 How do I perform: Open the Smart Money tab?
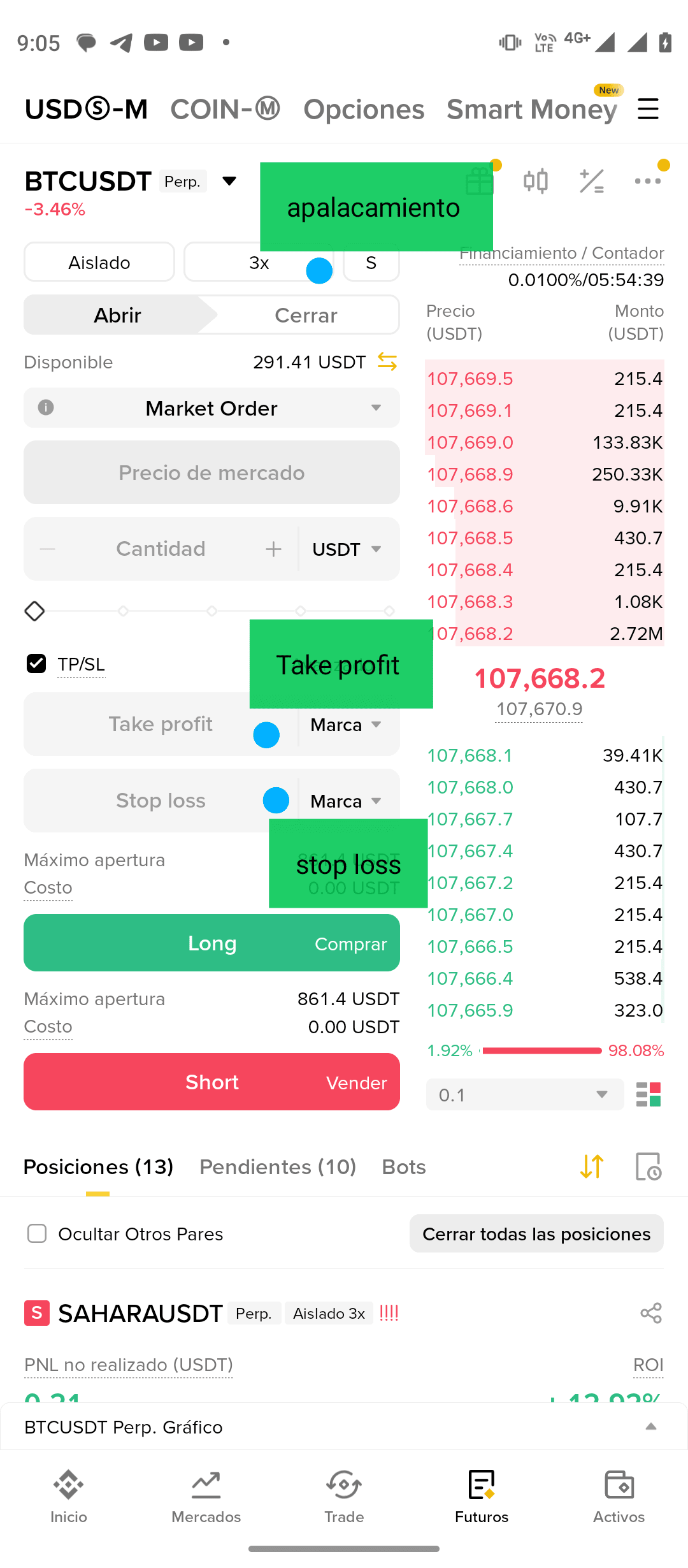[x=531, y=109]
